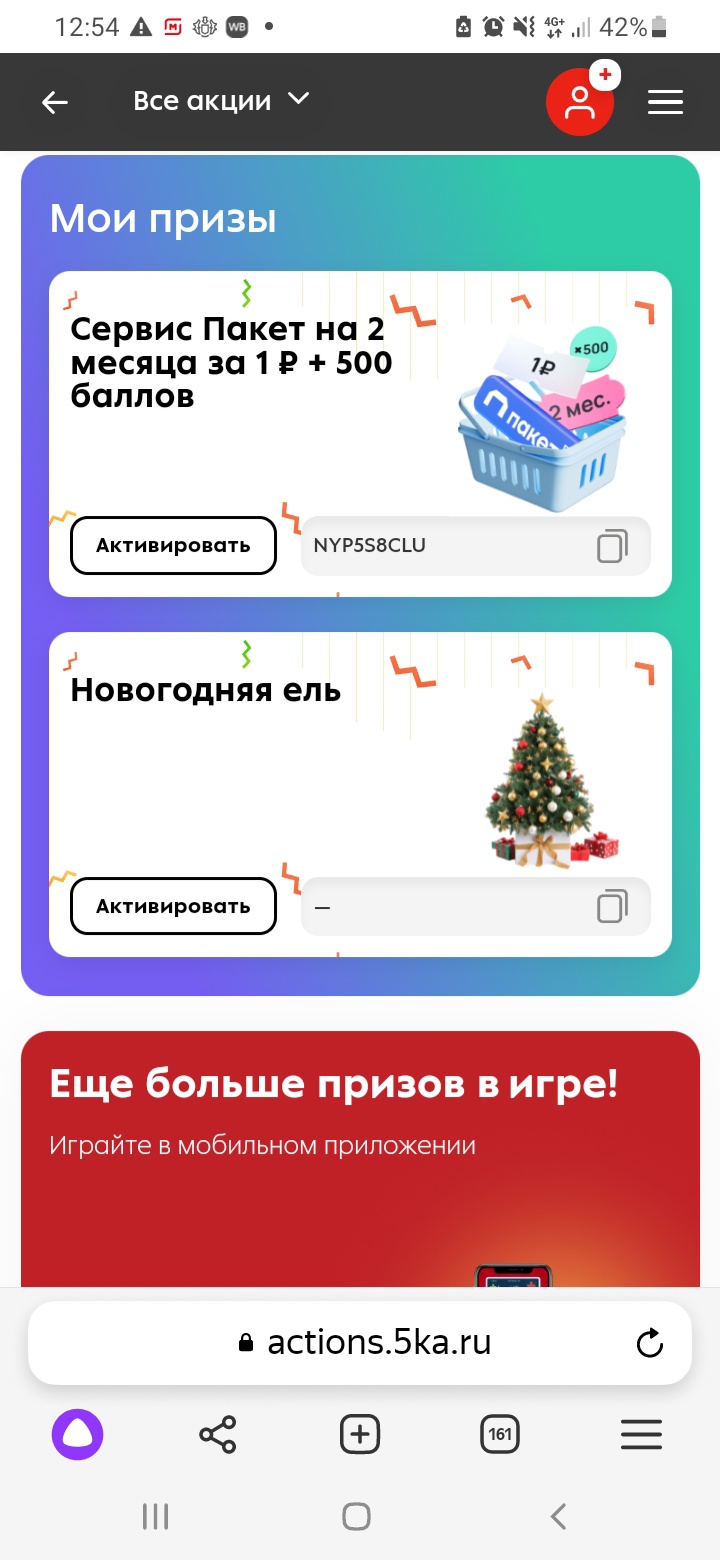Activate the Сервис Пакет prize
The height and width of the screenshot is (1560, 720).
[x=173, y=546]
